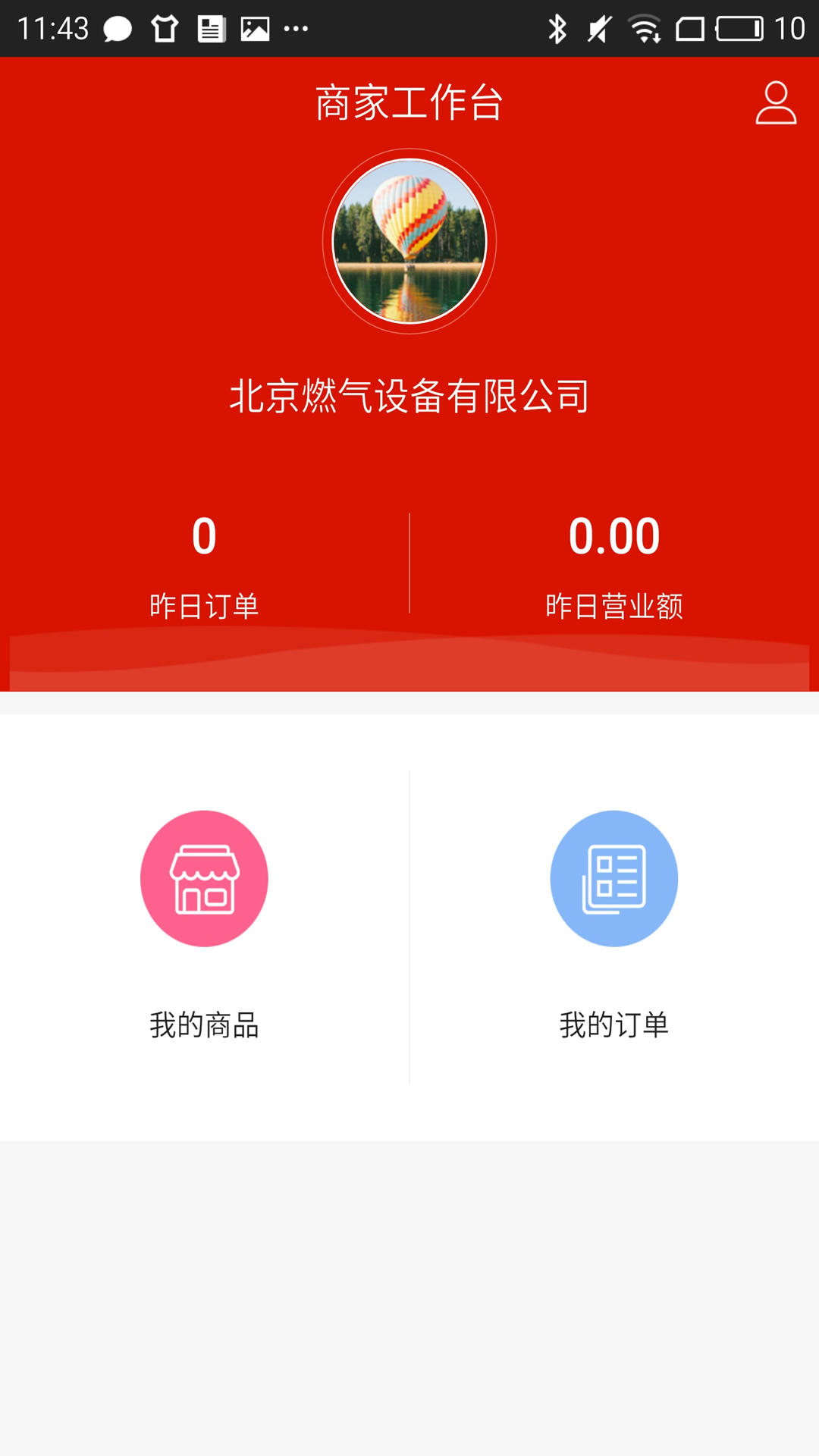Tap the hot air balloon avatar photo
This screenshot has width=819, height=1456.
[x=409, y=240]
